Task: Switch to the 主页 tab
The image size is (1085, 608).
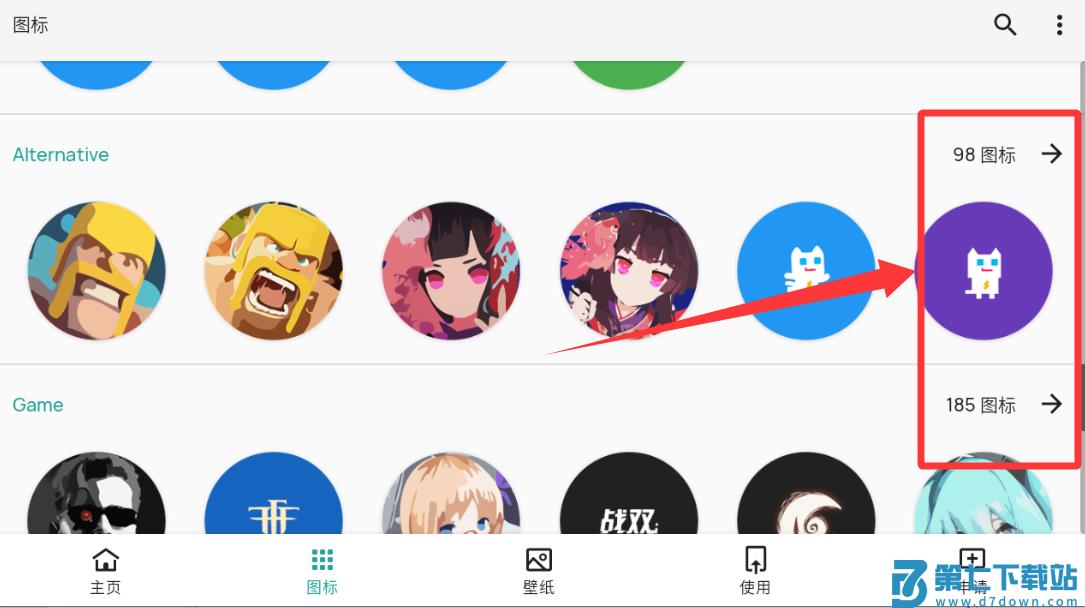Action: click(105, 571)
